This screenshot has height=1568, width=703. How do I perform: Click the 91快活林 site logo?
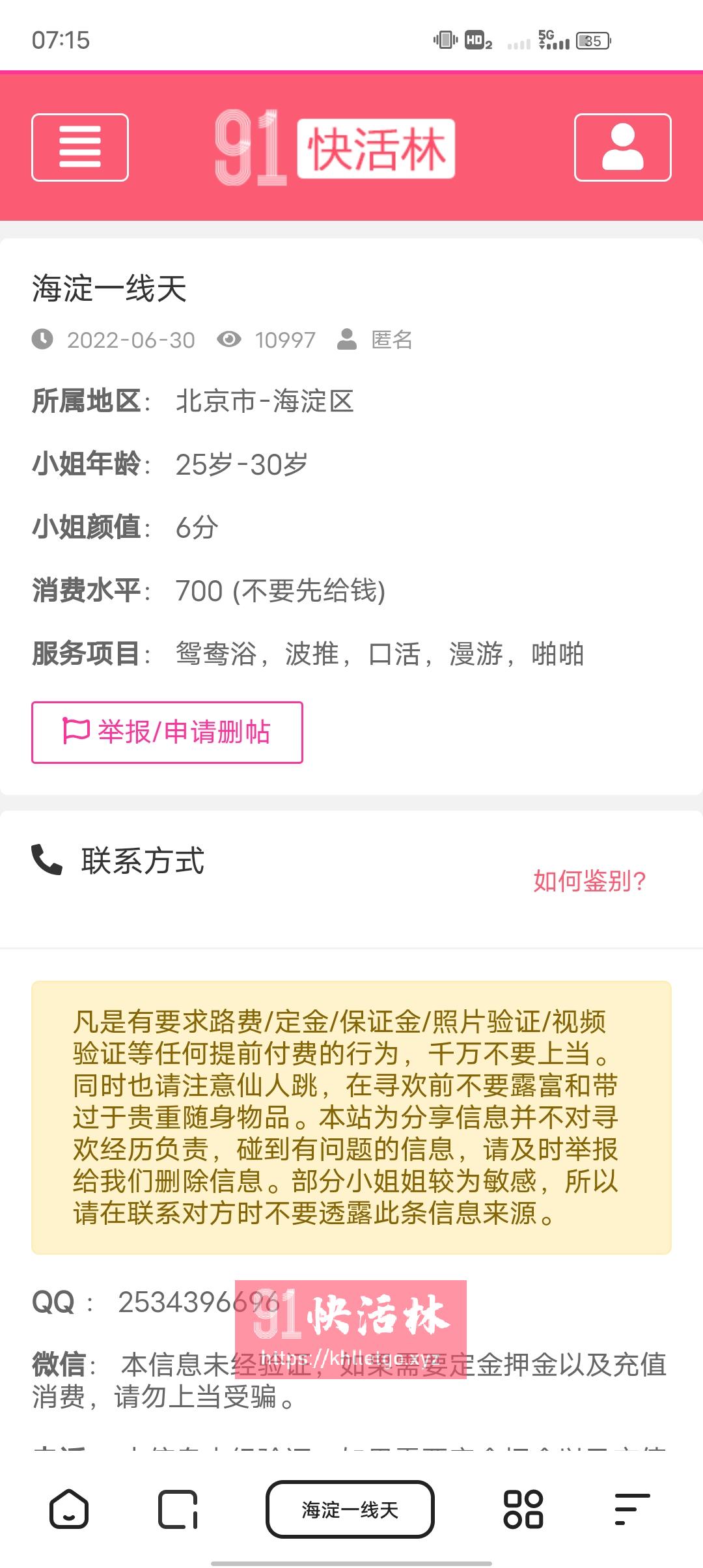(335, 147)
